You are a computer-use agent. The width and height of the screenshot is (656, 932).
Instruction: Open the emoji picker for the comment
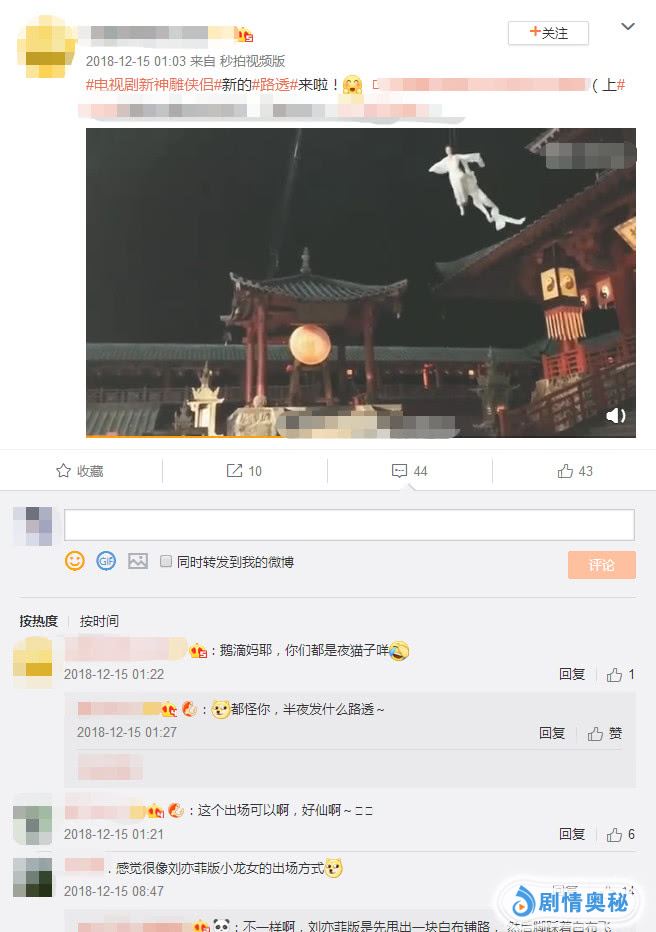pyautogui.click(x=75, y=561)
